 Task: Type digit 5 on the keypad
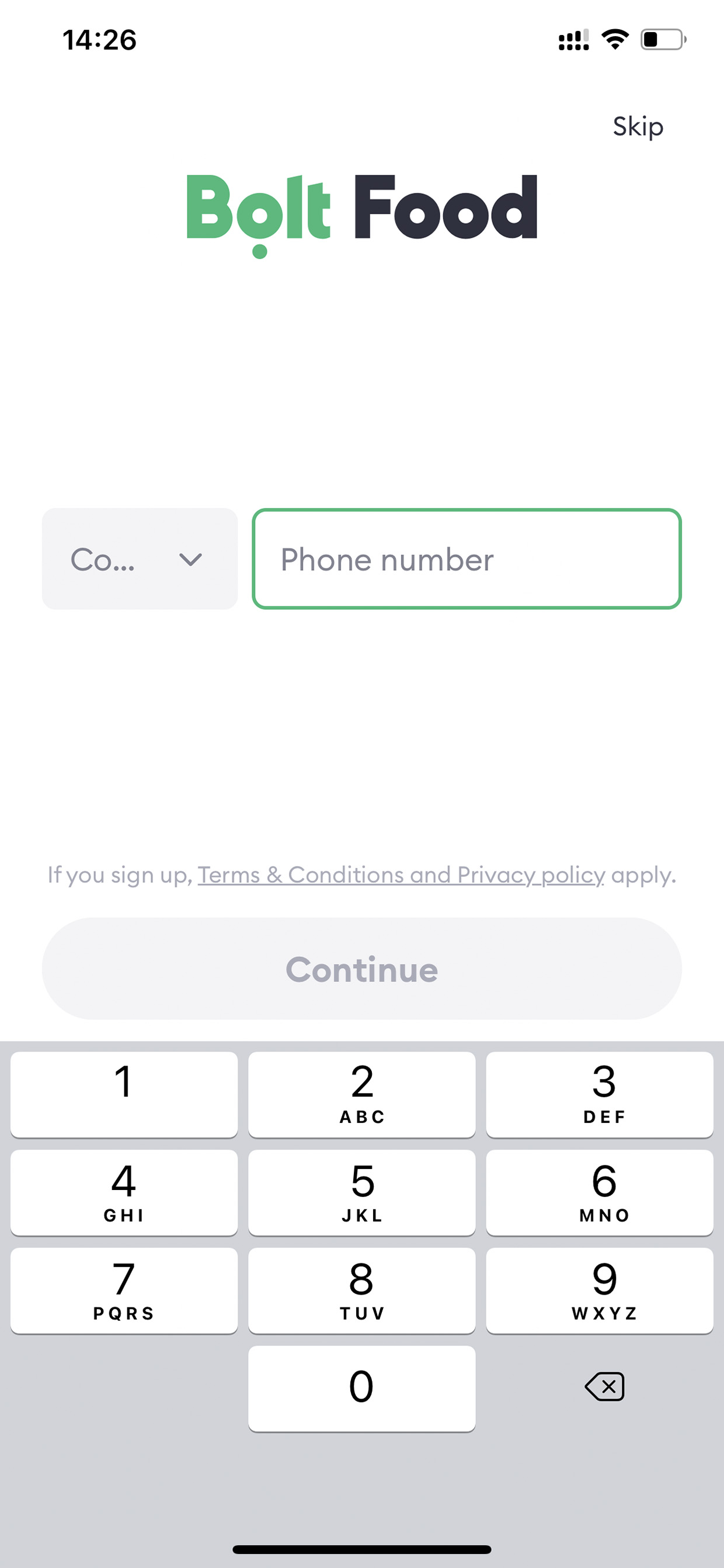click(x=362, y=1192)
